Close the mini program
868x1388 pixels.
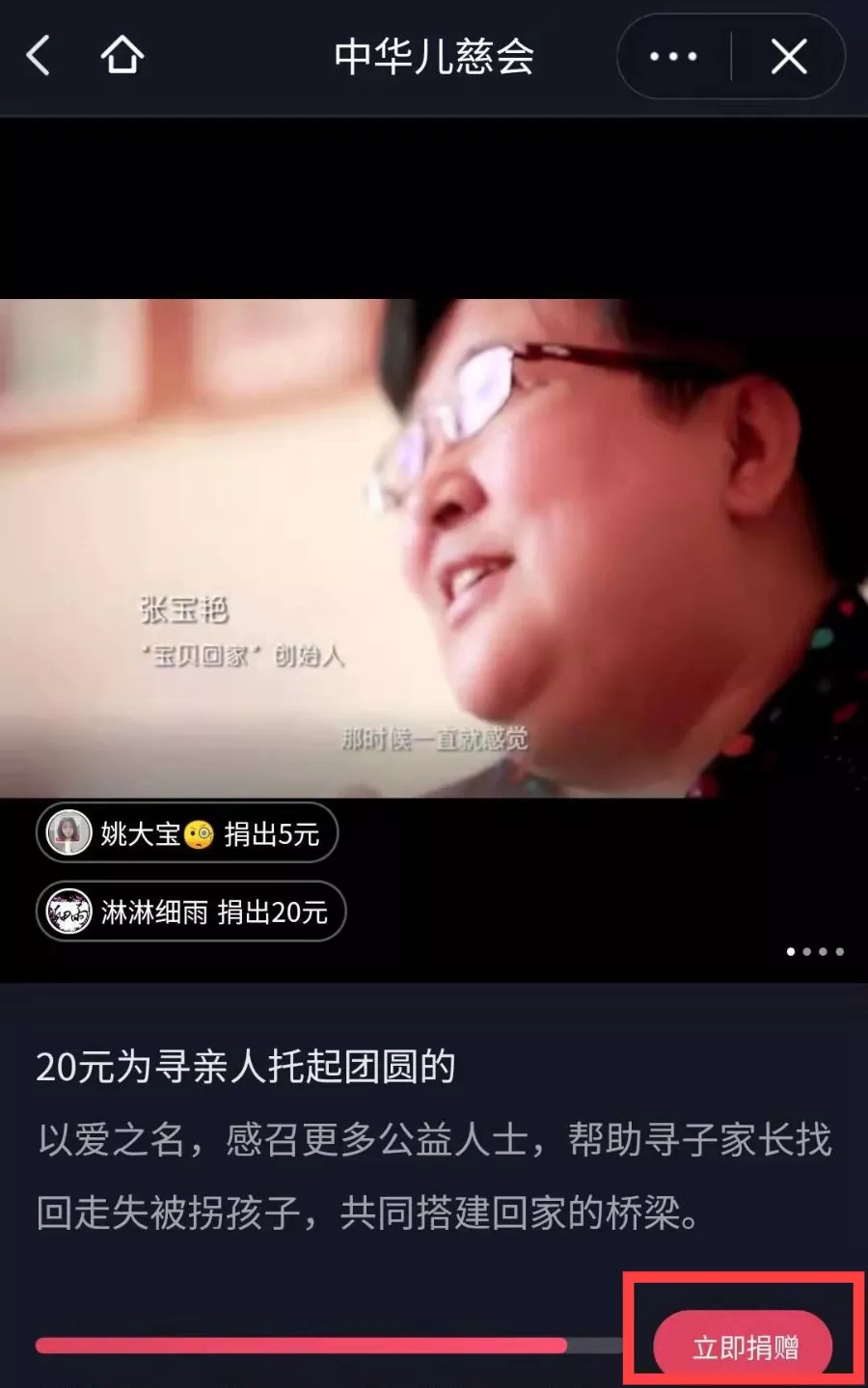789,57
